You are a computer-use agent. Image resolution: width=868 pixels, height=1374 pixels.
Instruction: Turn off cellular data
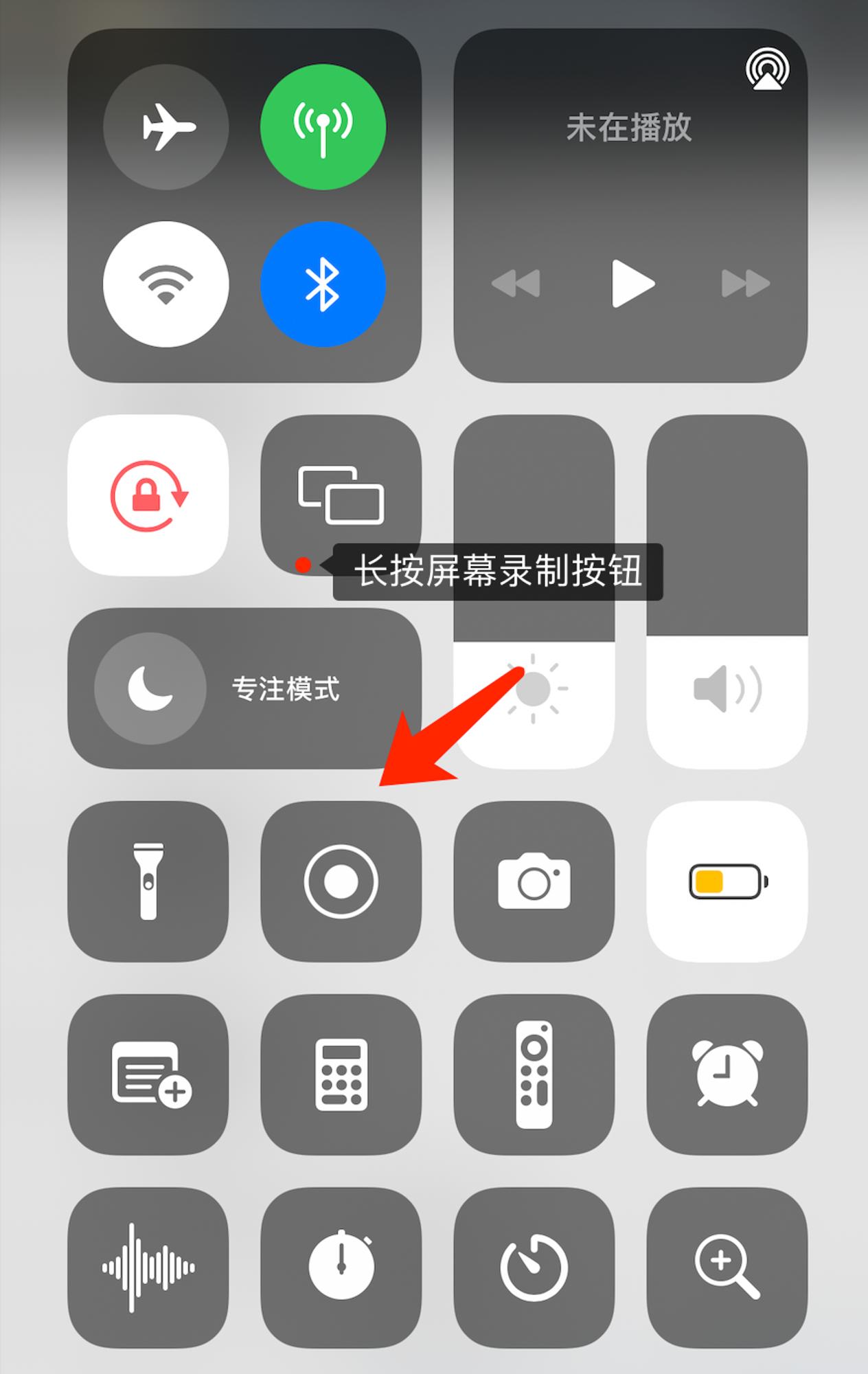323,127
